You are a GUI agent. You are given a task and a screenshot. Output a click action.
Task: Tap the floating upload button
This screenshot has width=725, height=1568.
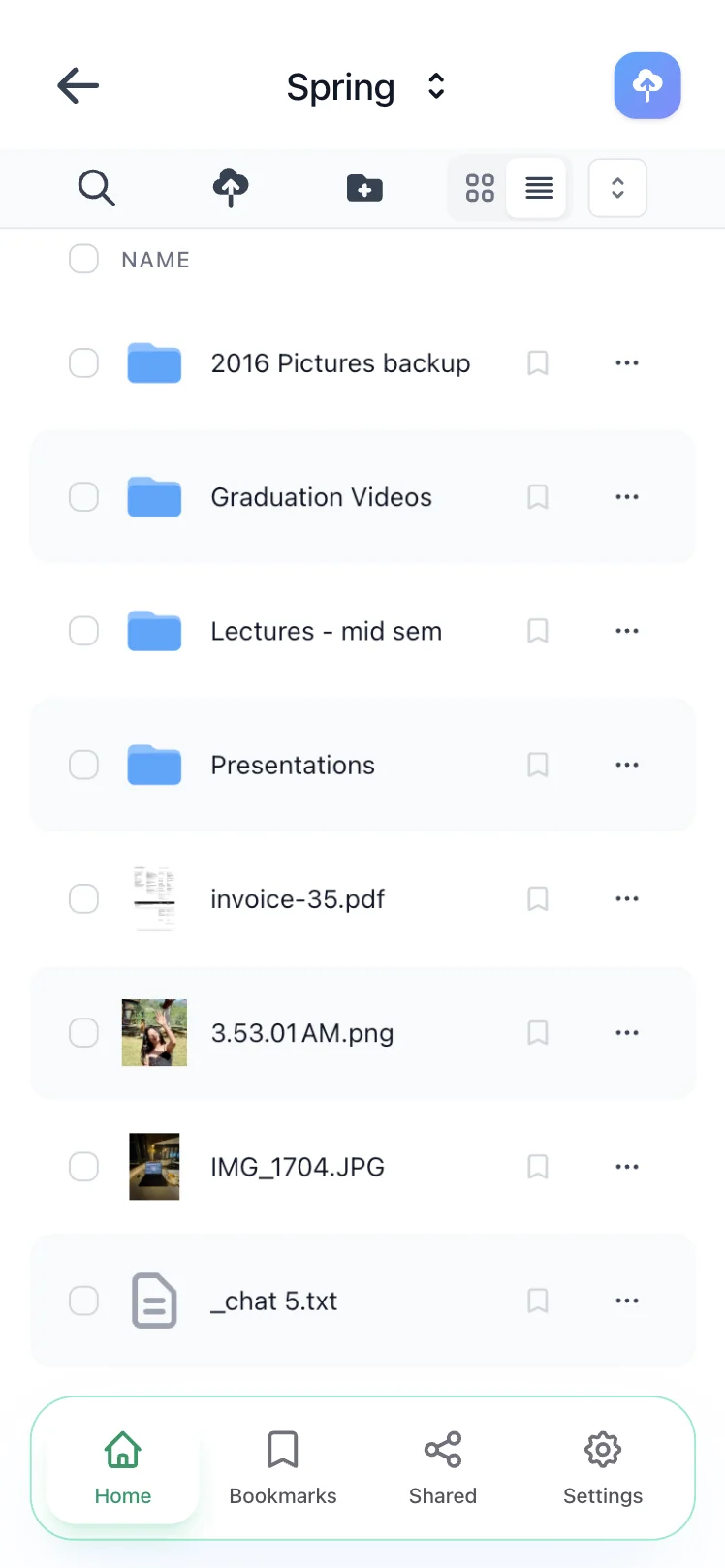tap(646, 85)
